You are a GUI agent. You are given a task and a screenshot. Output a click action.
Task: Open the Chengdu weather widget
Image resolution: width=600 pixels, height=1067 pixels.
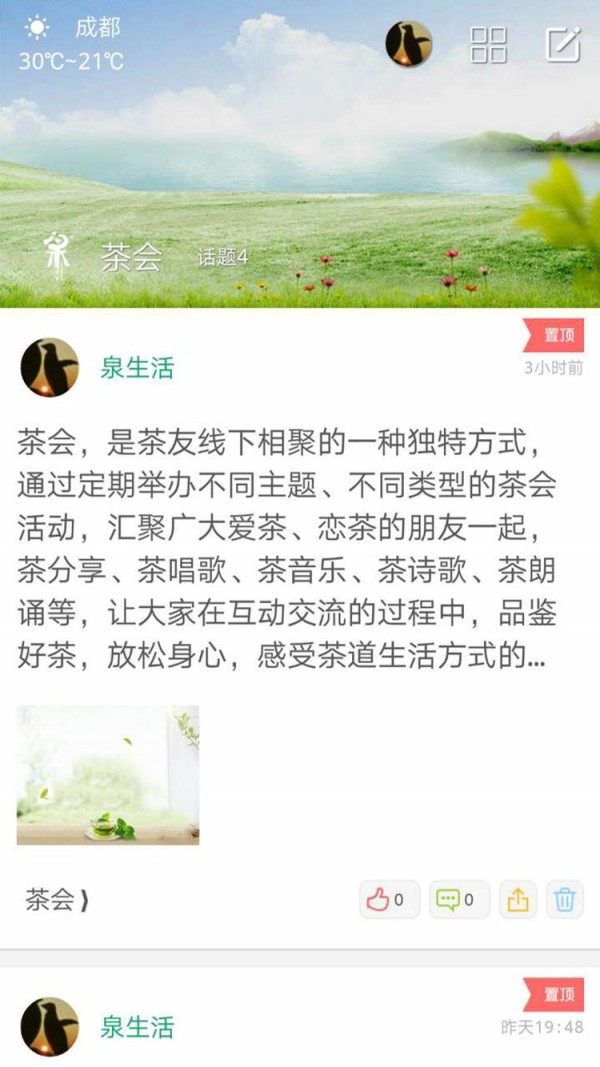[72, 45]
